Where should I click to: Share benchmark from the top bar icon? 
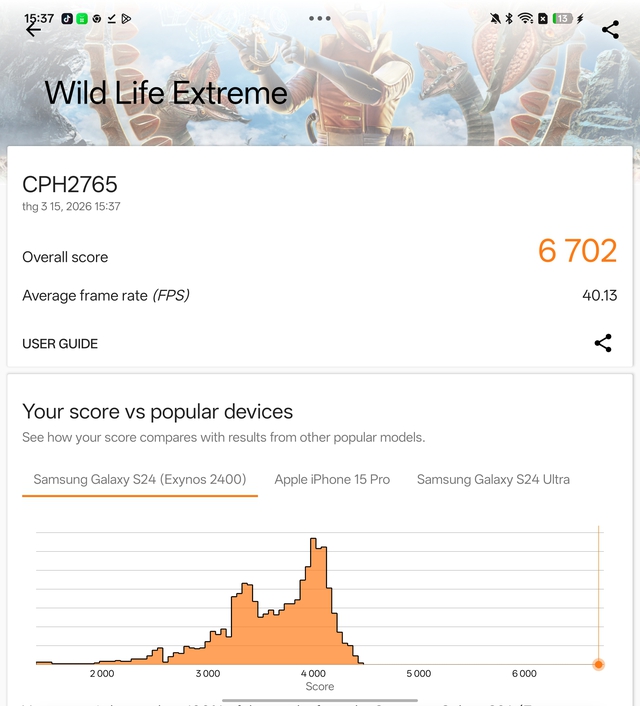coord(610,30)
